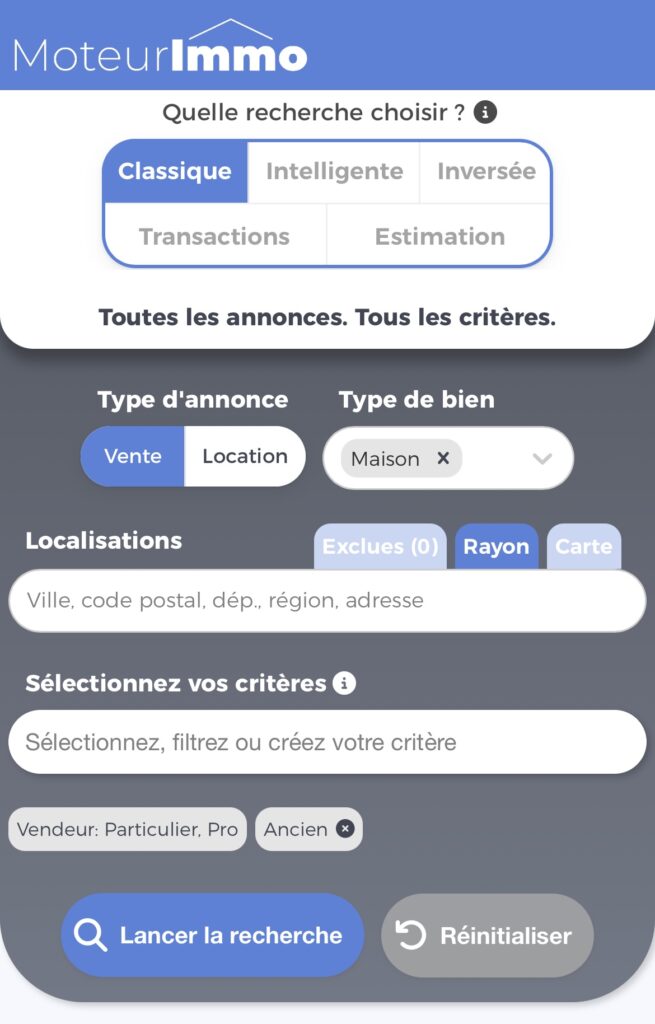Open the Exclues (0) locations tab
Viewport: 655px width, 1024px height.
tap(380, 547)
